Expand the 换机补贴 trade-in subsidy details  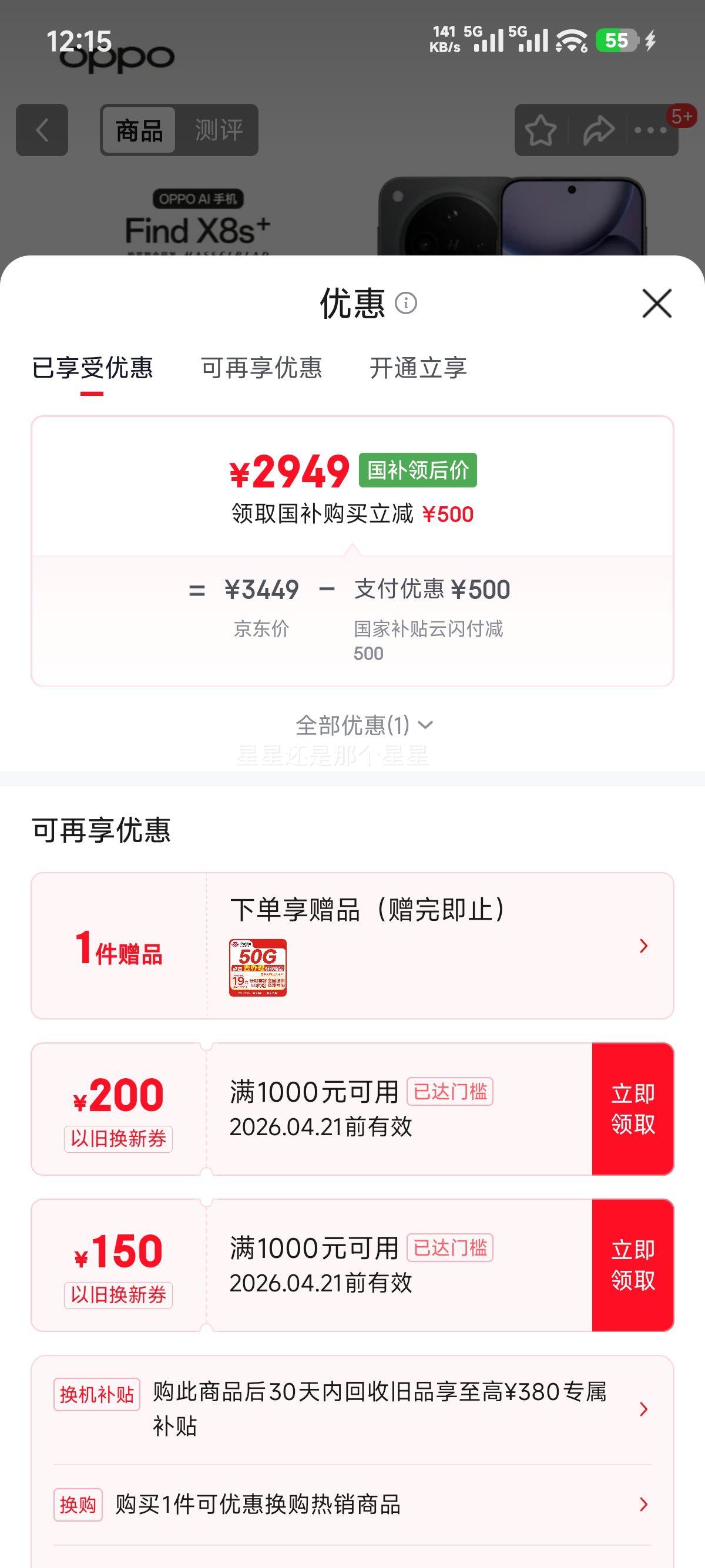[642, 1411]
